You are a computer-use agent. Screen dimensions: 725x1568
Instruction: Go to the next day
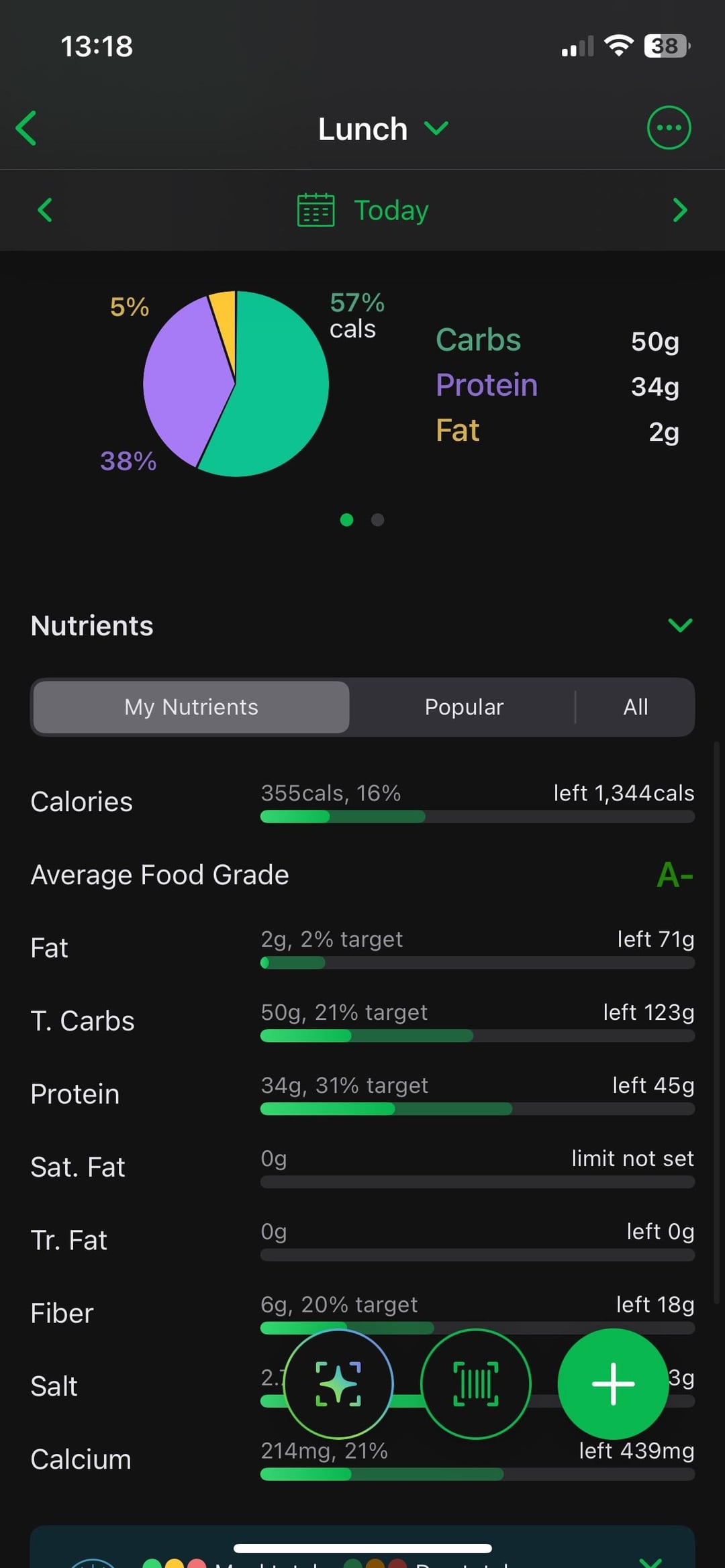point(679,210)
